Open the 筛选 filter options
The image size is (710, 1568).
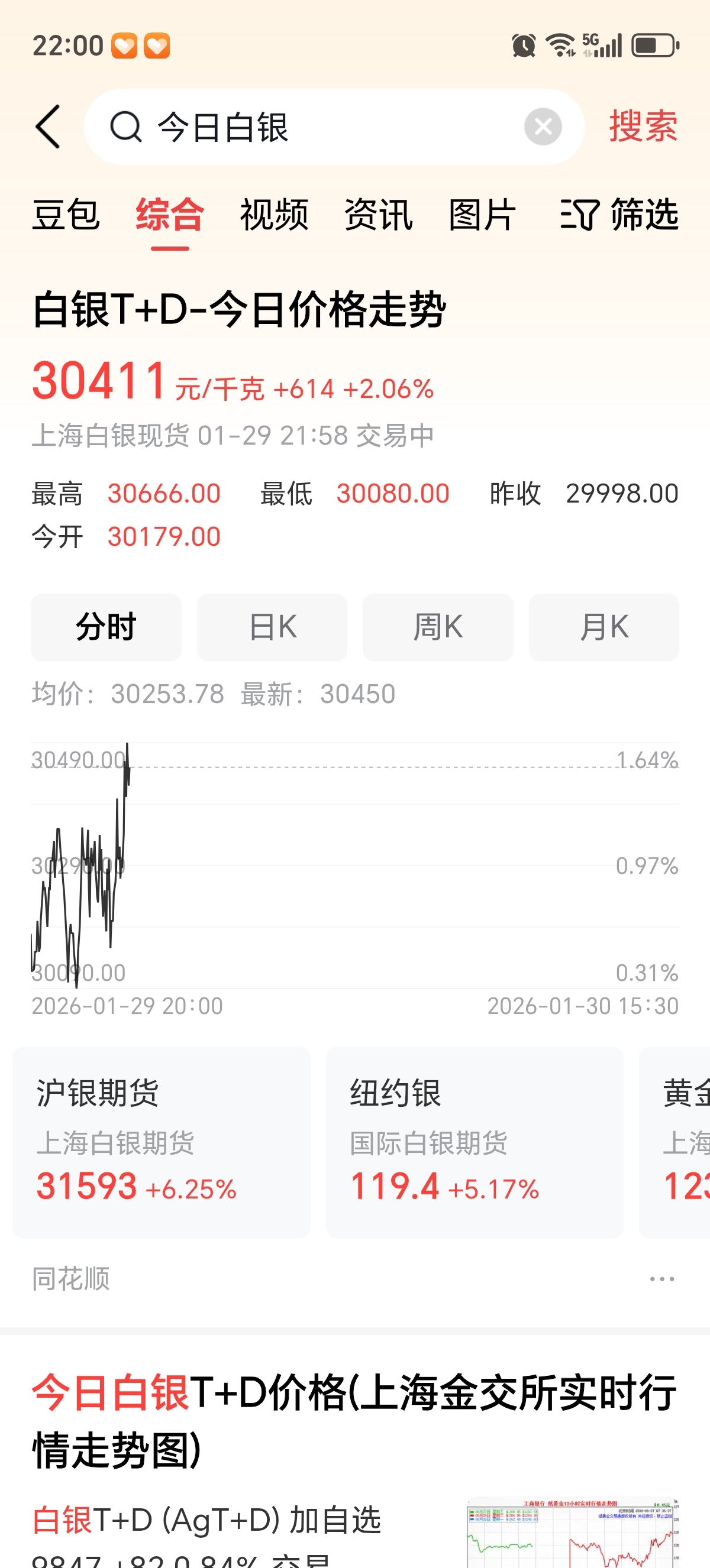[x=619, y=215]
